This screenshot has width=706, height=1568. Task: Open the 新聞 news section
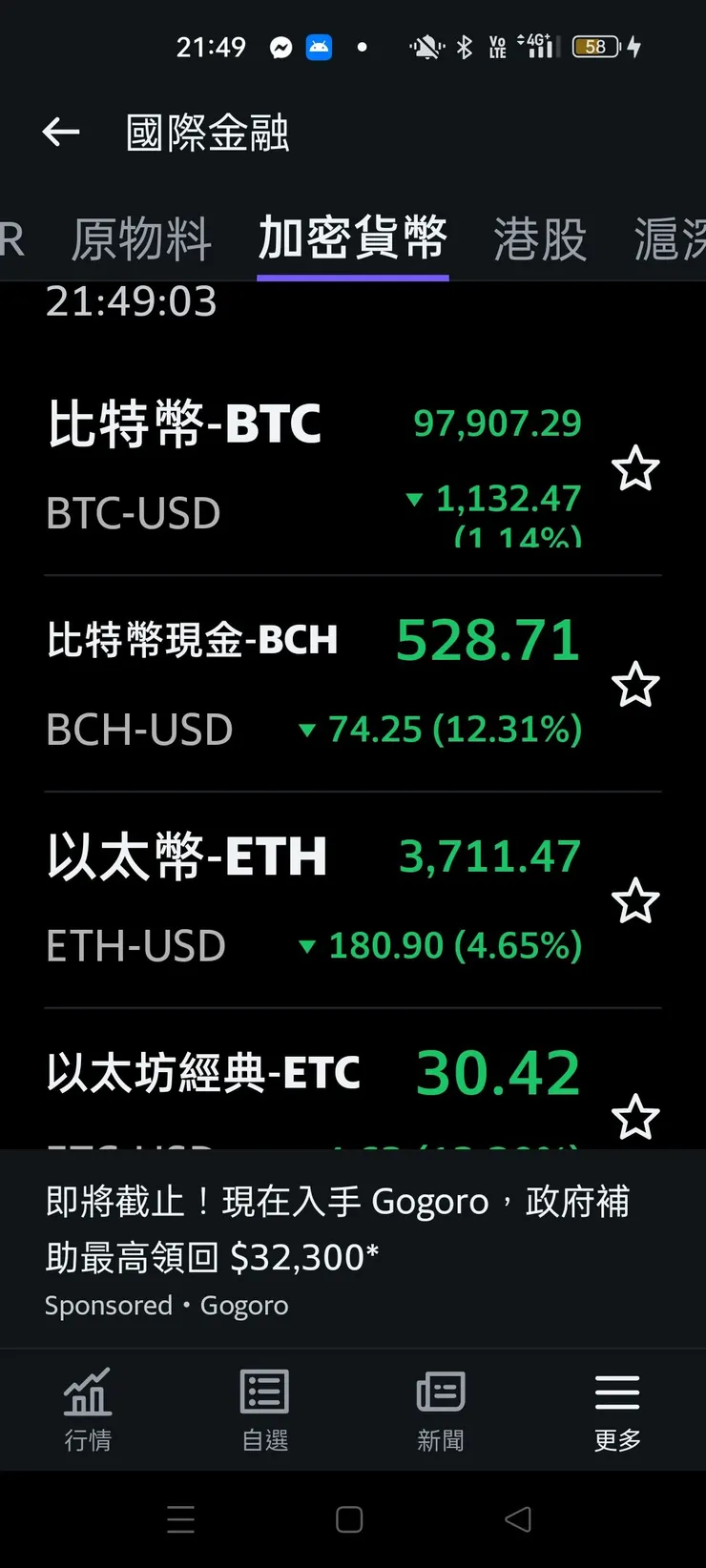pyautogui.click(x=440, y=1409)
